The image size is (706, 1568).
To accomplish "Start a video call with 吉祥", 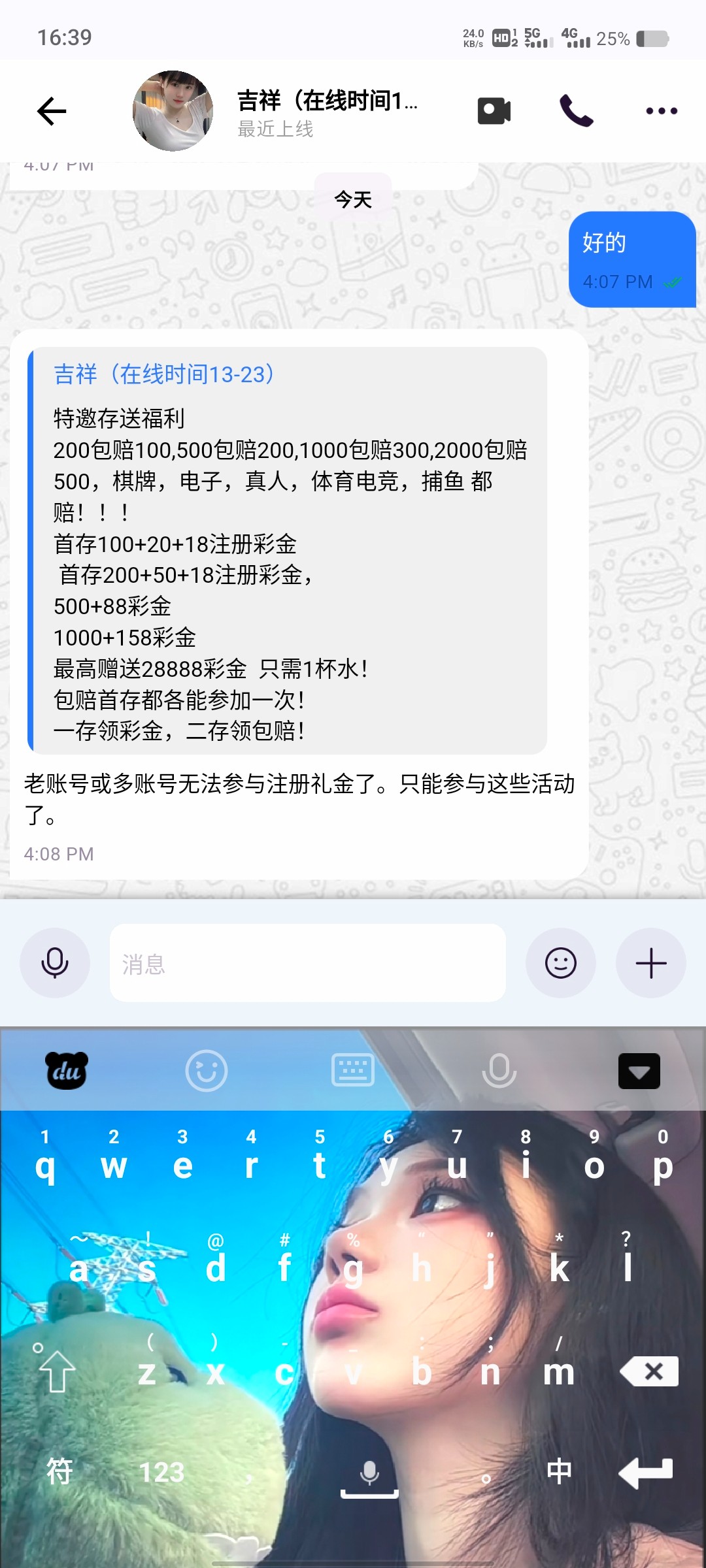I will (494, 111).
